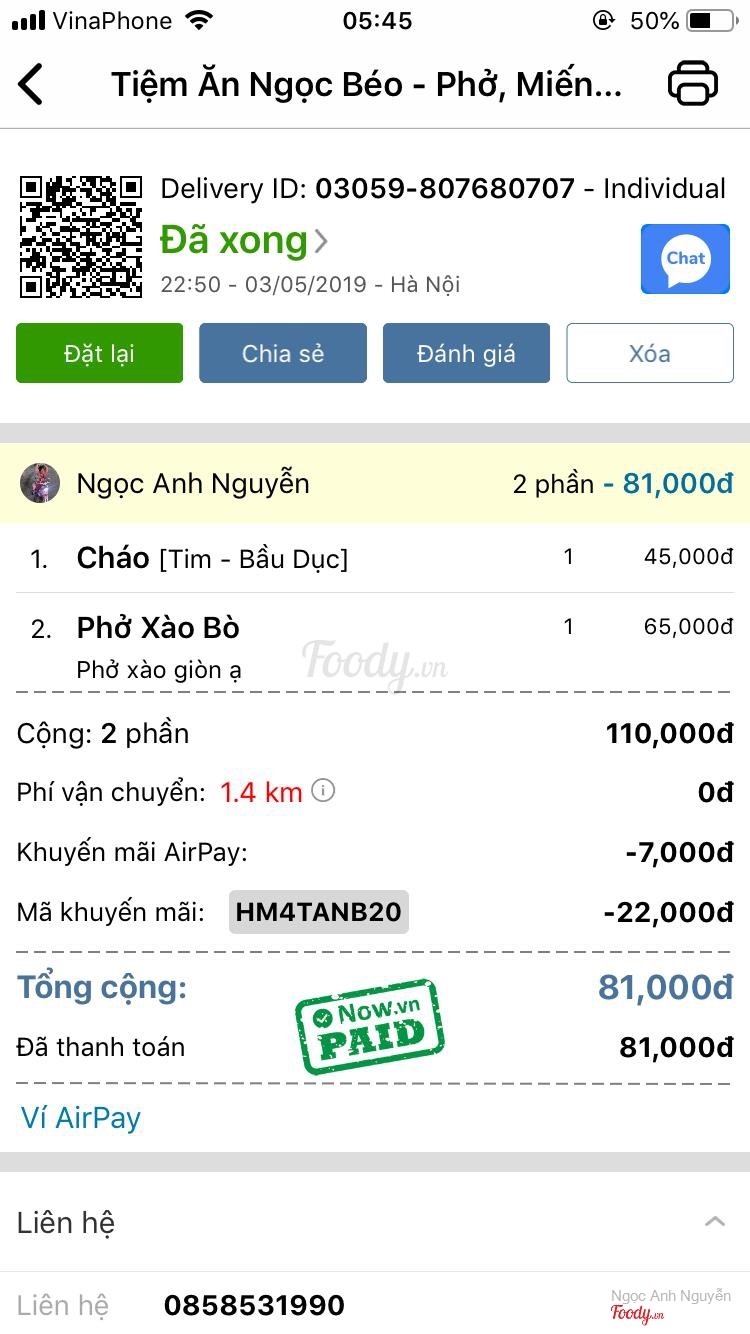
Task: Delete the order using Xóa
Action: (650, 353)
